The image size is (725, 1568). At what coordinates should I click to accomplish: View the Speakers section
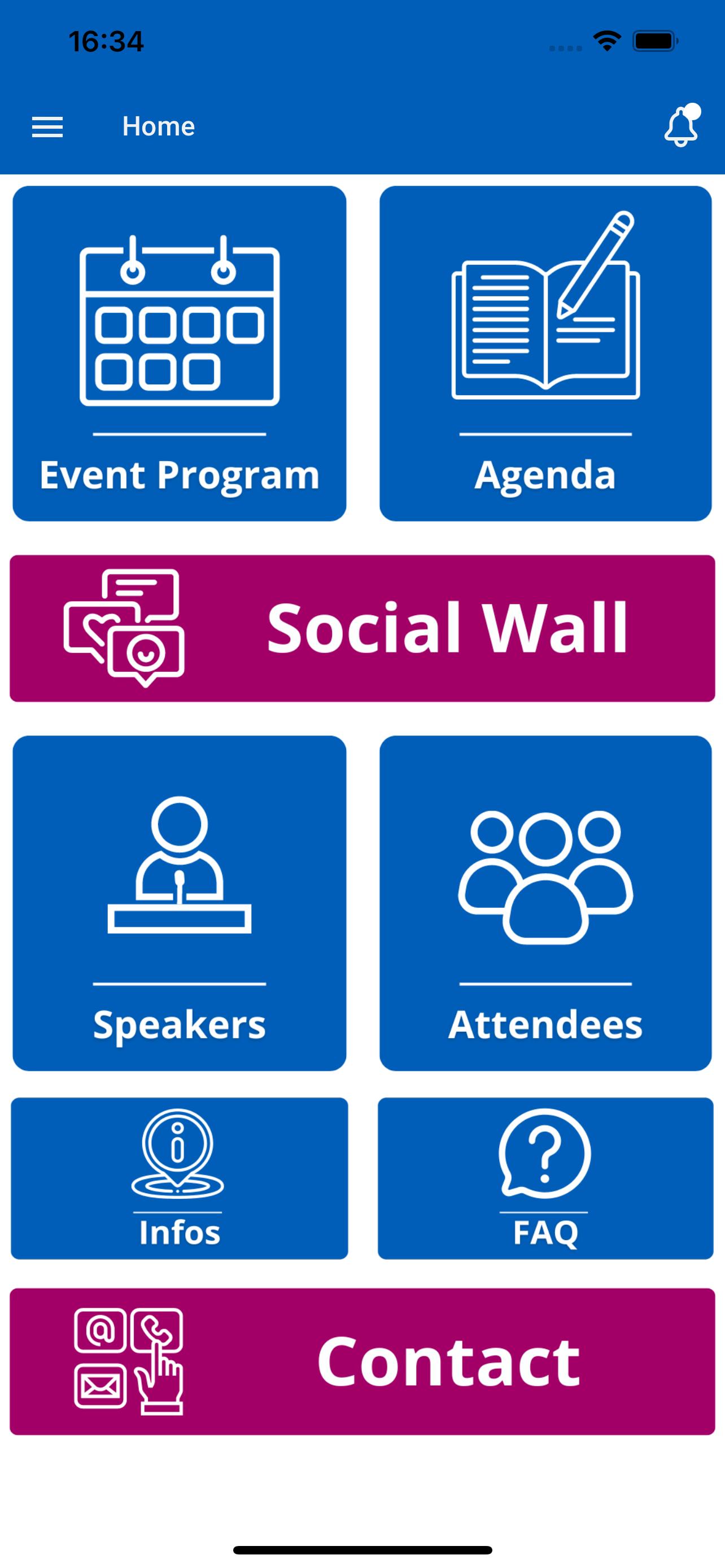pos(180,903)
